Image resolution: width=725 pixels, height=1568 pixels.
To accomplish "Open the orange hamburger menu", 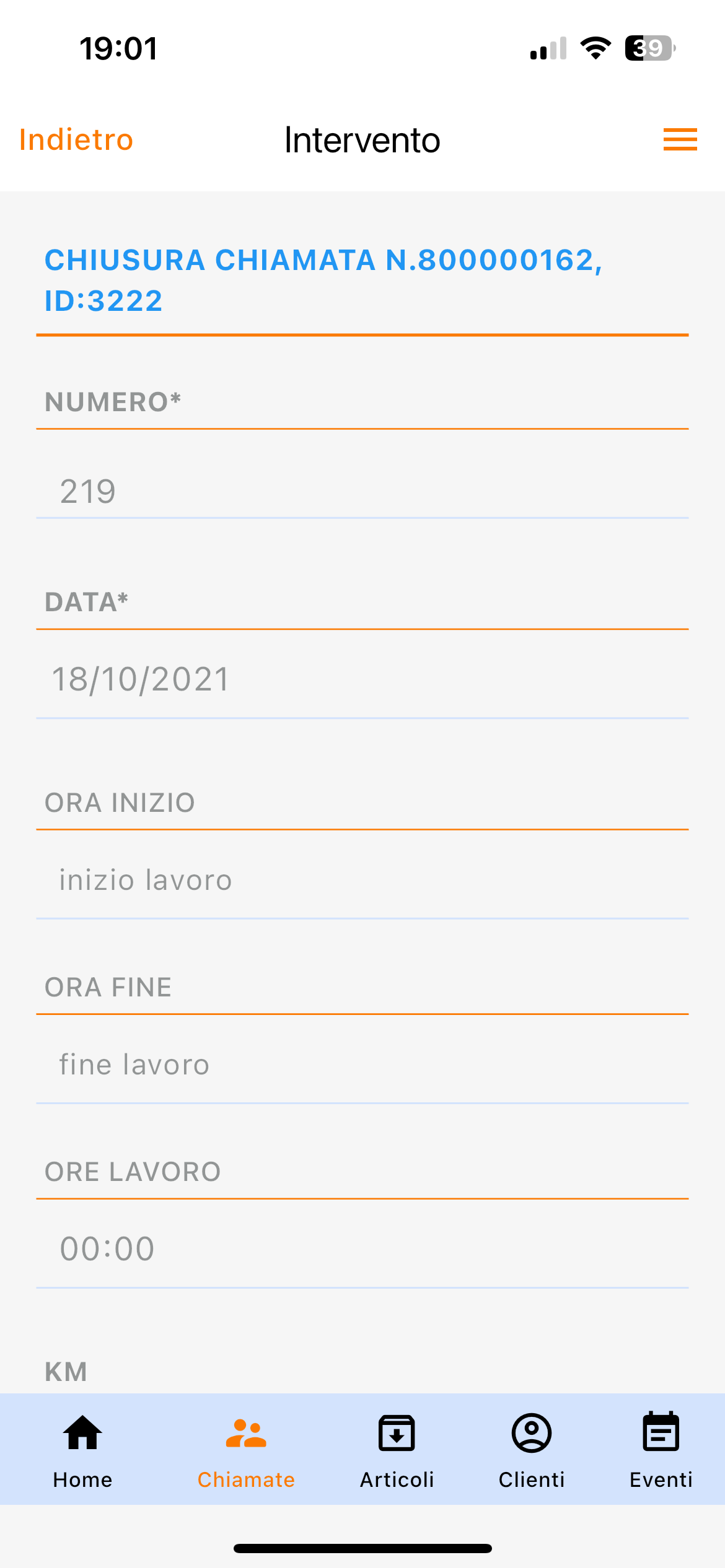I will click(680, 139).
